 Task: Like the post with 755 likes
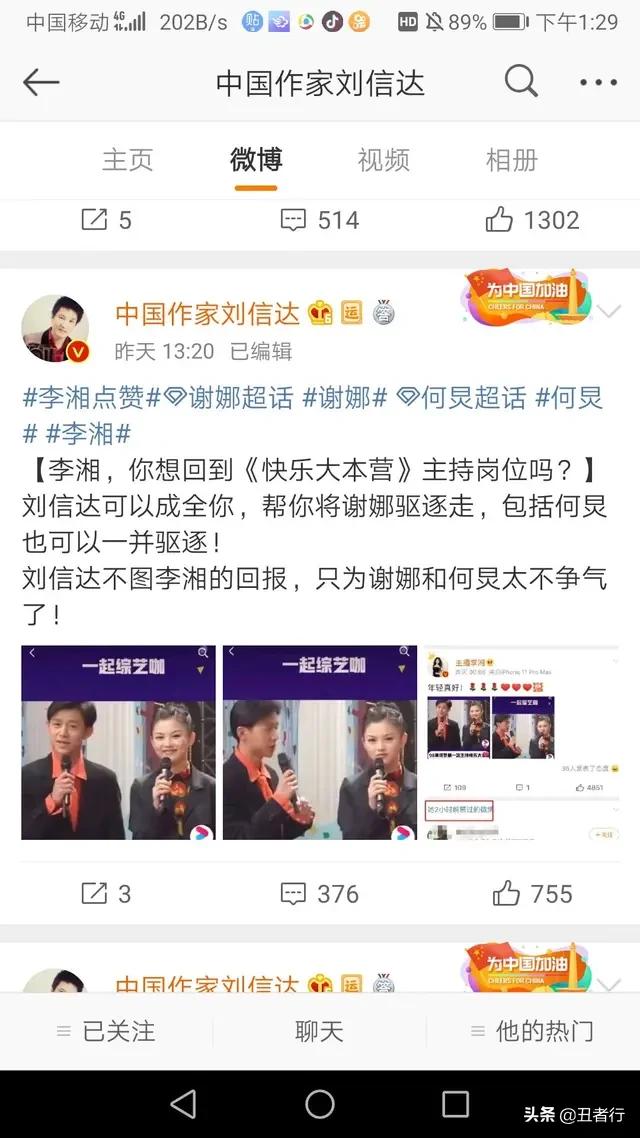tap(533, 893)
